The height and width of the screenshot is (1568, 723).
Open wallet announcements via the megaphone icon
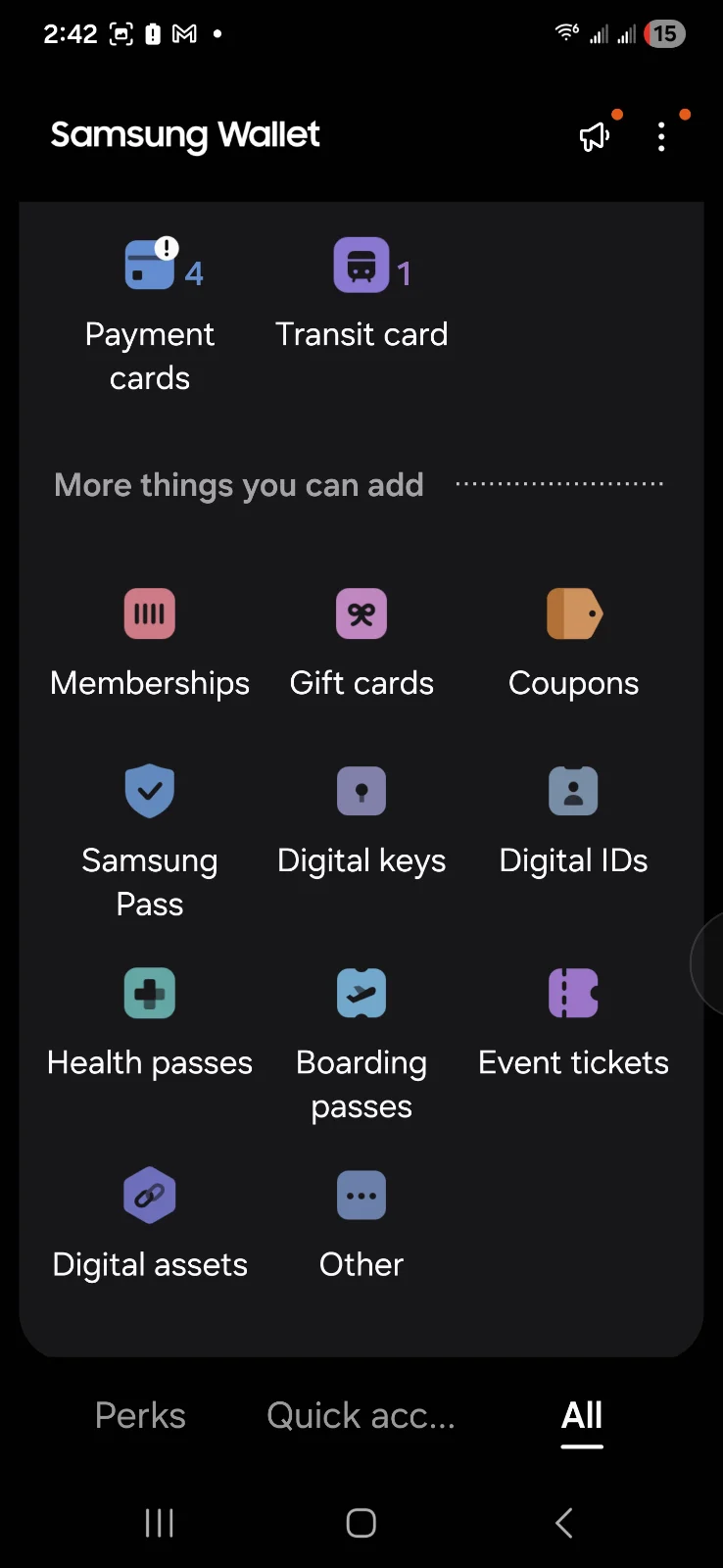click(595, 137)
